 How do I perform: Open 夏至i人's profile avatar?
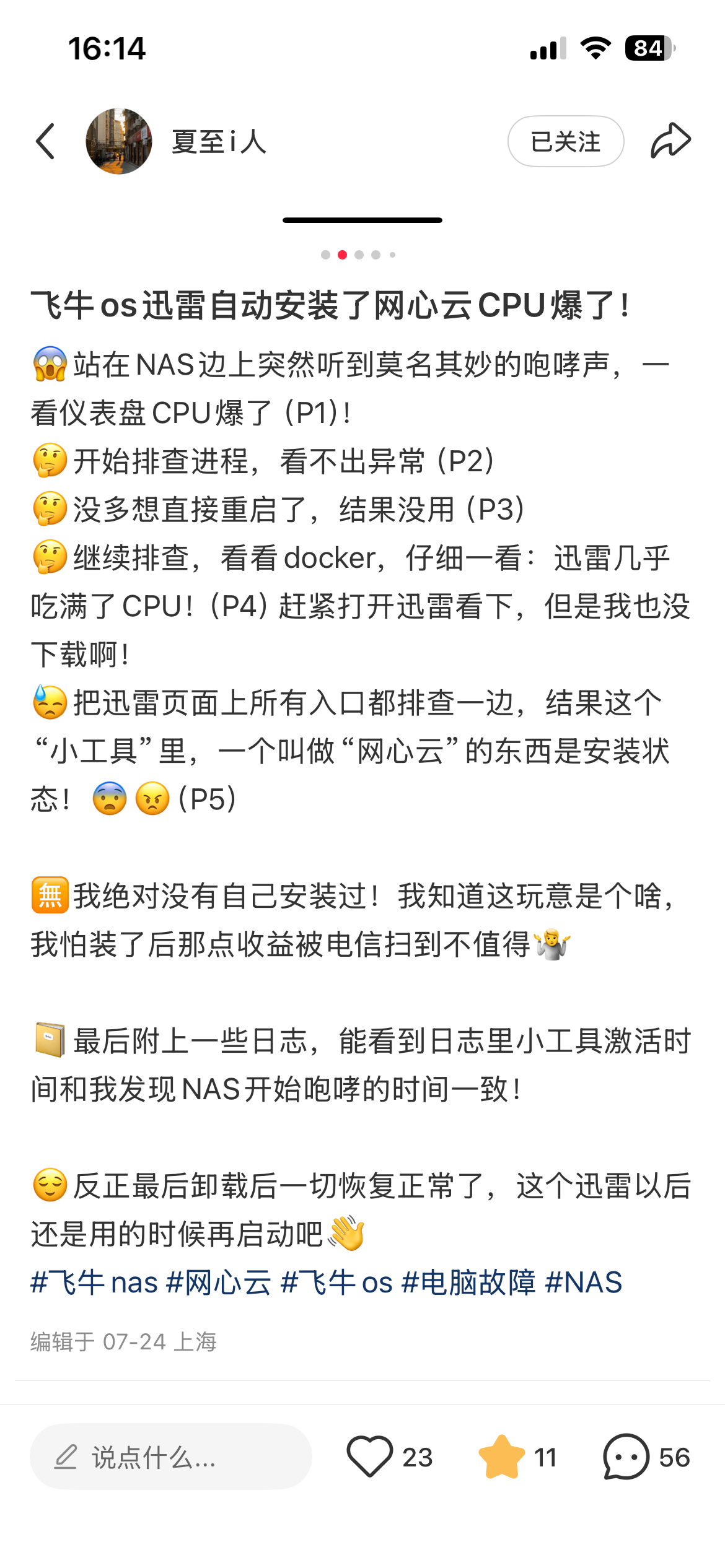point(119,141)
